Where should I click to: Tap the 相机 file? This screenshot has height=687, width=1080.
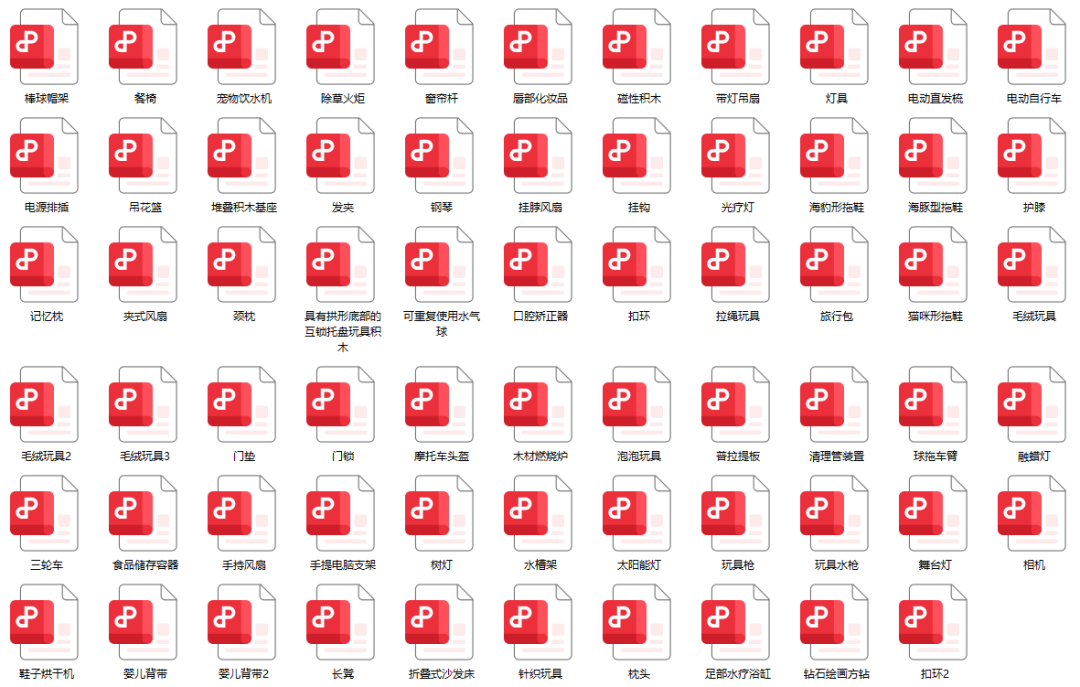coord(1033,513)
